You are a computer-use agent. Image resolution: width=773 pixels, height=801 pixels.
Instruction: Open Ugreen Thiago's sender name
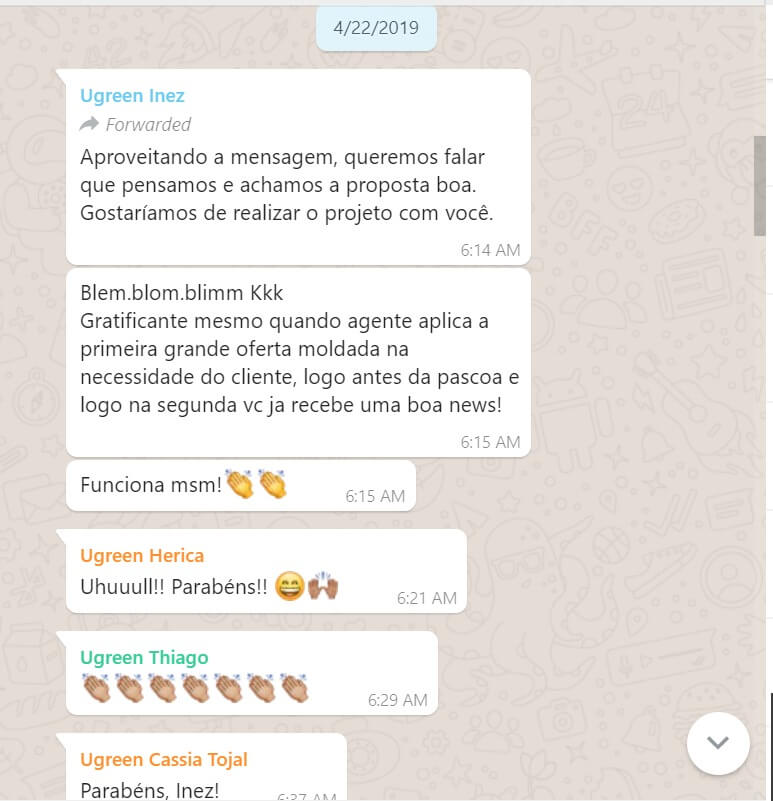point(144,658)
